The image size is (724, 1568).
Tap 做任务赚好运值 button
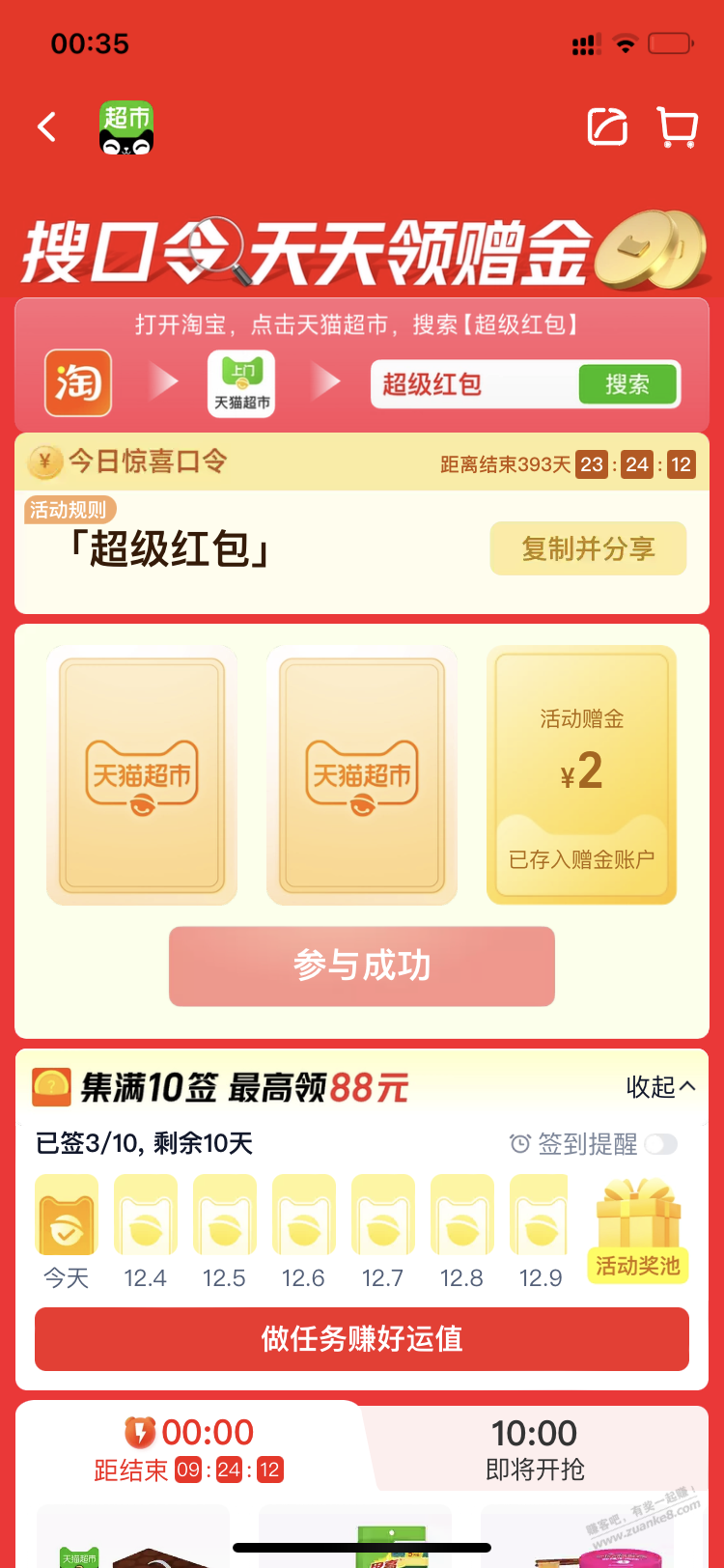click(362, 1339)
